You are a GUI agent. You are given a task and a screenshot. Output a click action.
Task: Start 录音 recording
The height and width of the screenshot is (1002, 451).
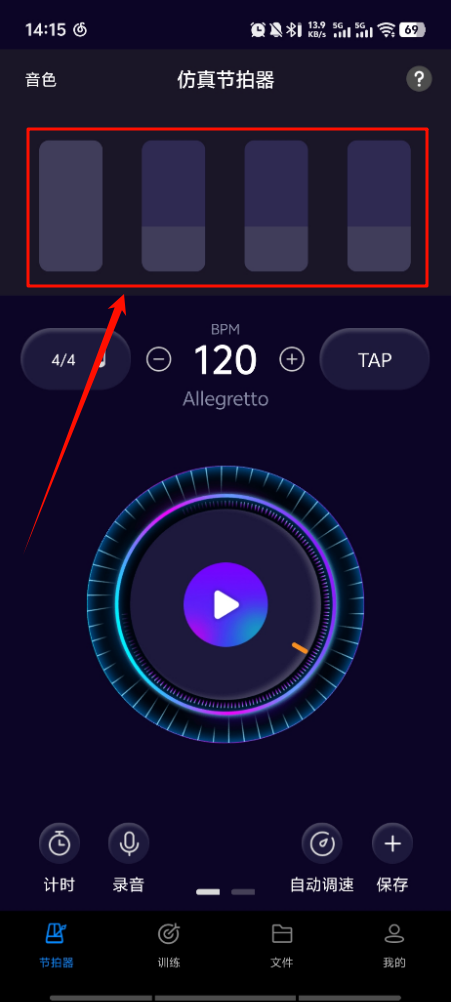128,858
